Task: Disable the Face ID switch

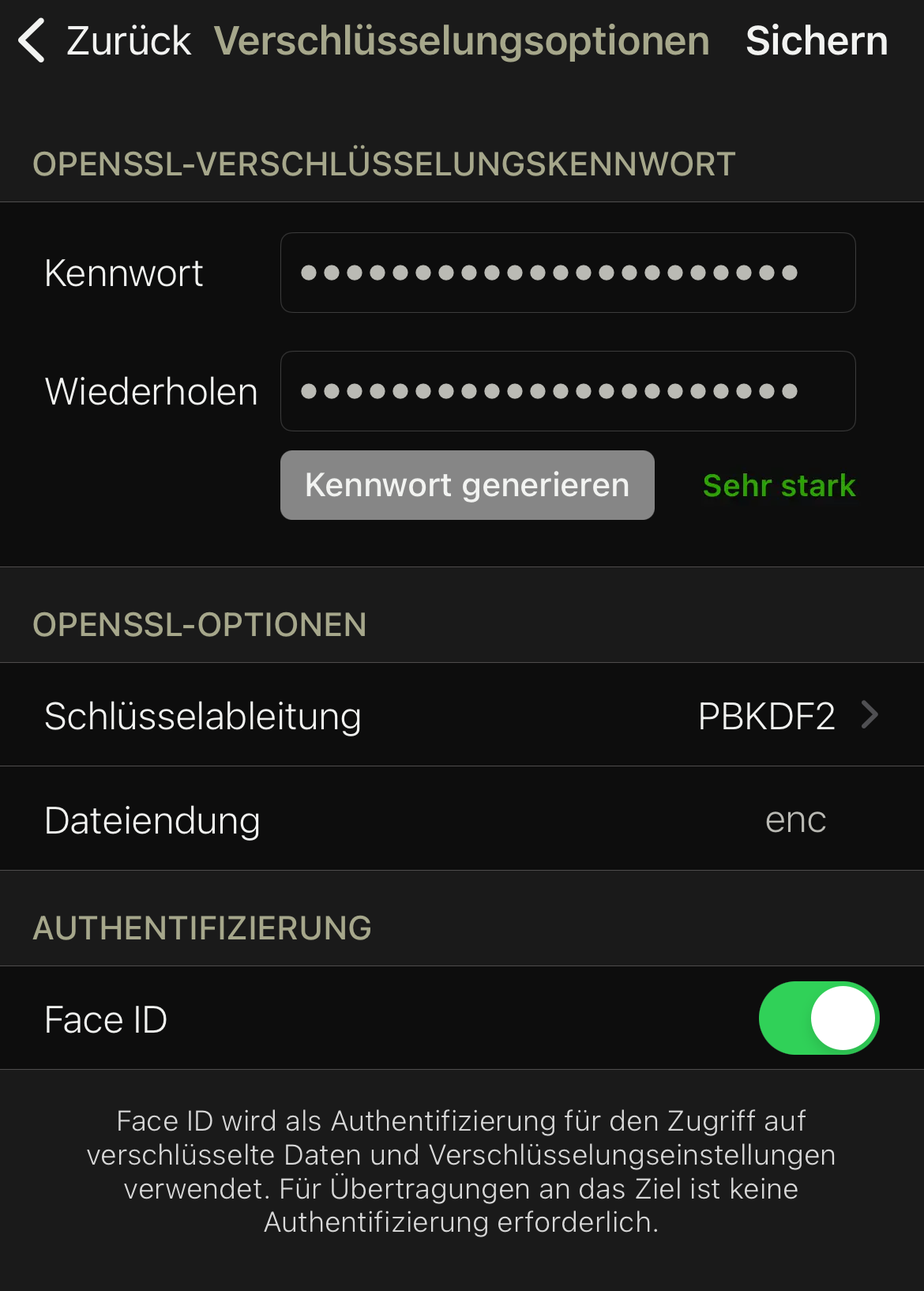Action: coord(818,1018)
